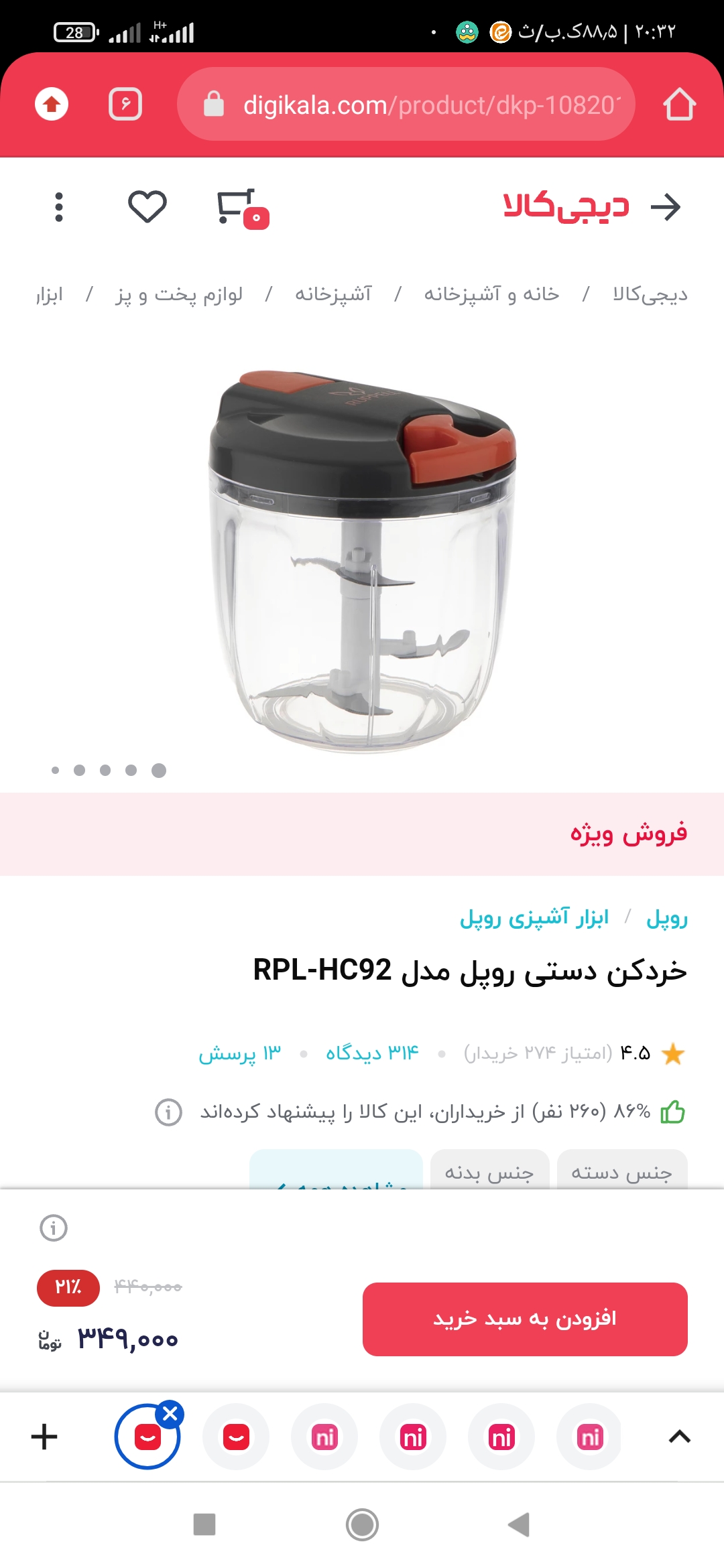The width and height of the screenshot is (724, 1568).
Task: View the روپل brand page
Action: coord(667,917)
